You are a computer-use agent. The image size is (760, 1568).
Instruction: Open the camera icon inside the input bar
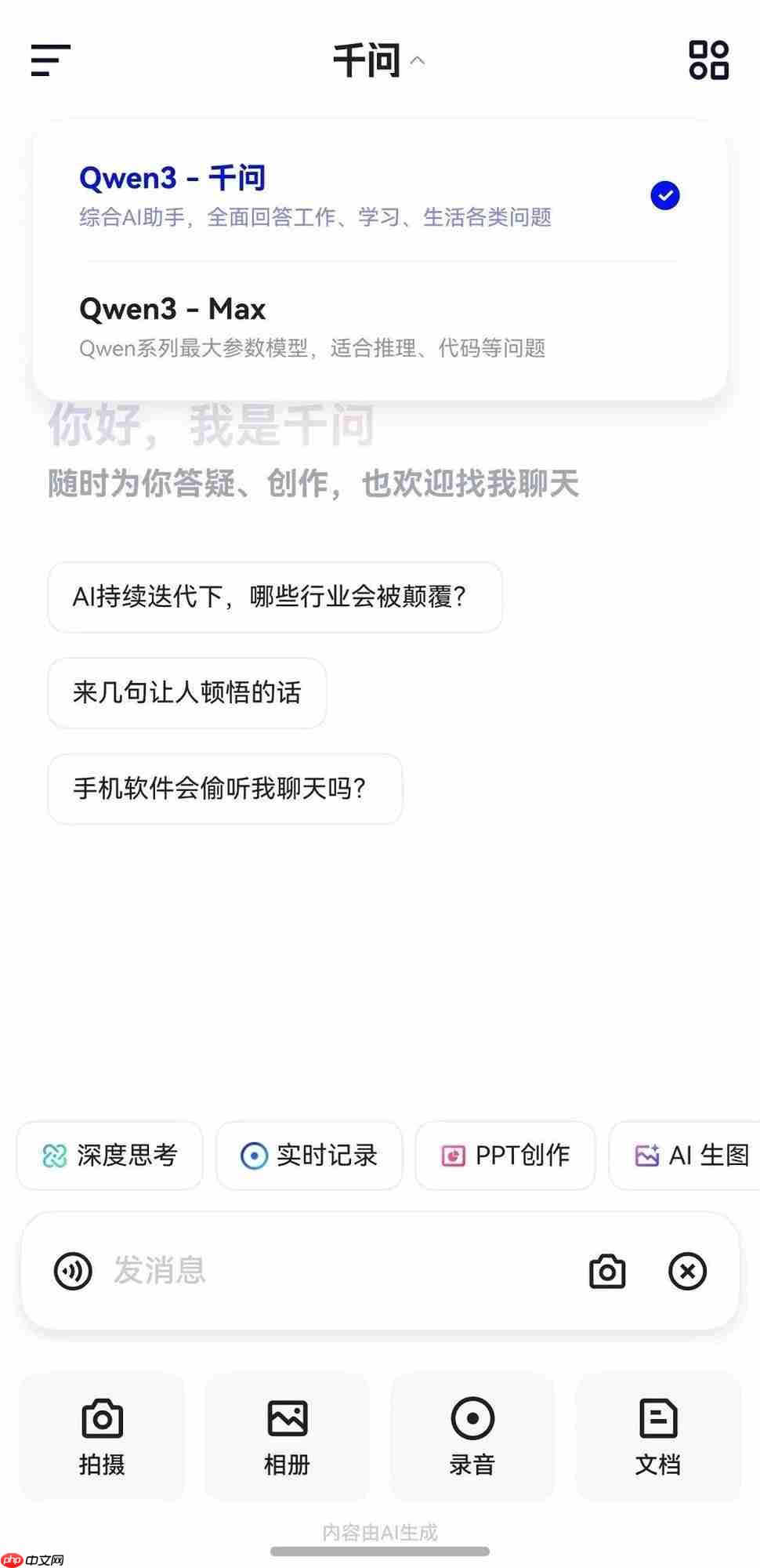pyautogui.click(x=607, y=1271)
